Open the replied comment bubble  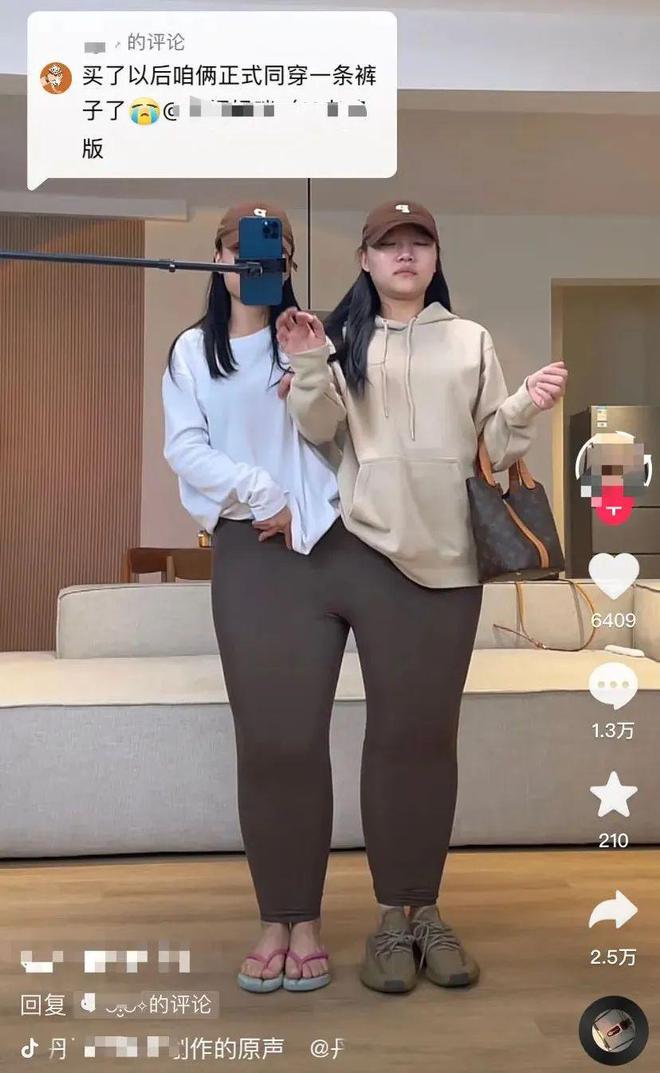pos(212,95)
